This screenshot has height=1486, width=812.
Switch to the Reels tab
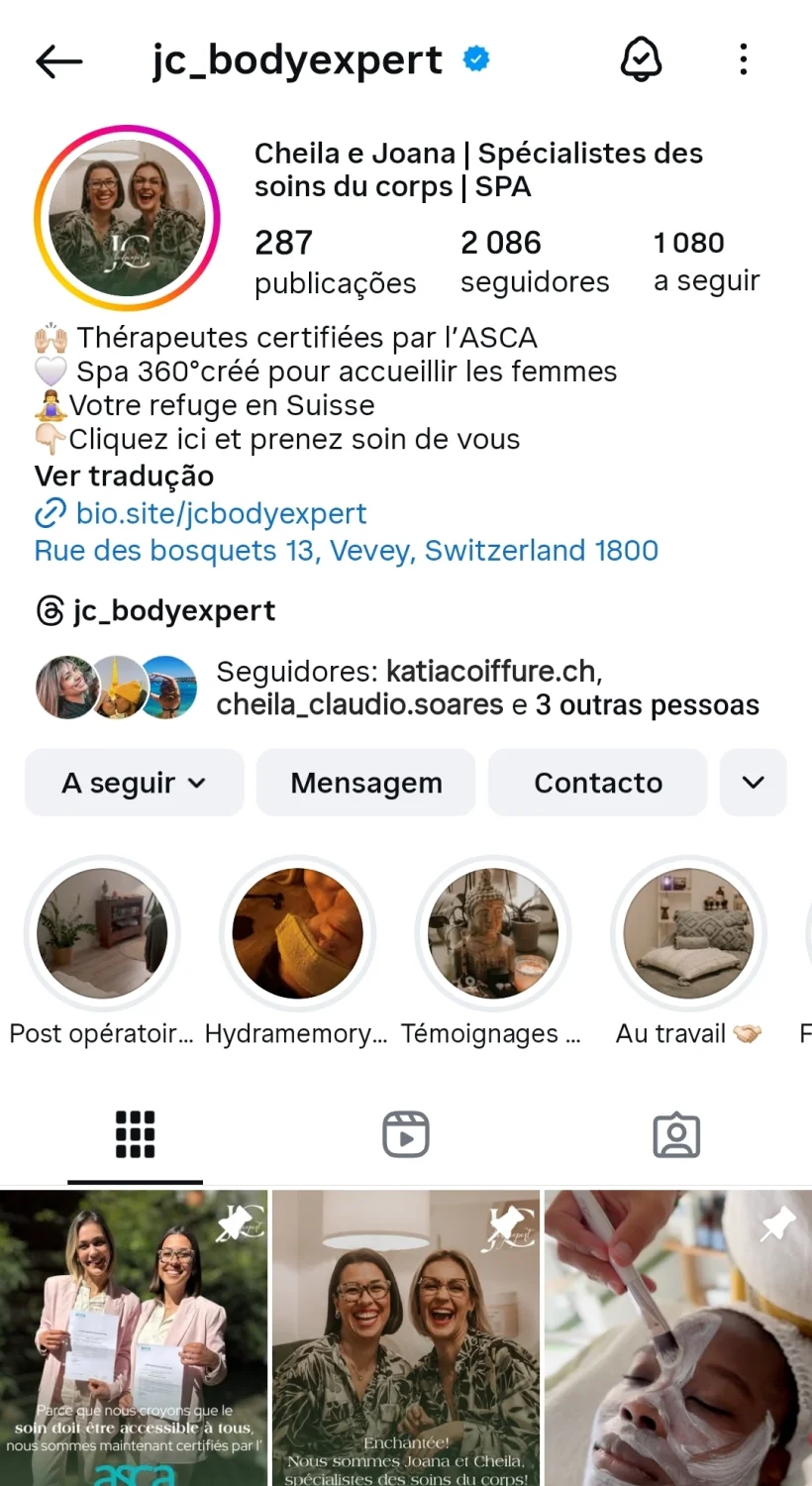coord(406,1134)
